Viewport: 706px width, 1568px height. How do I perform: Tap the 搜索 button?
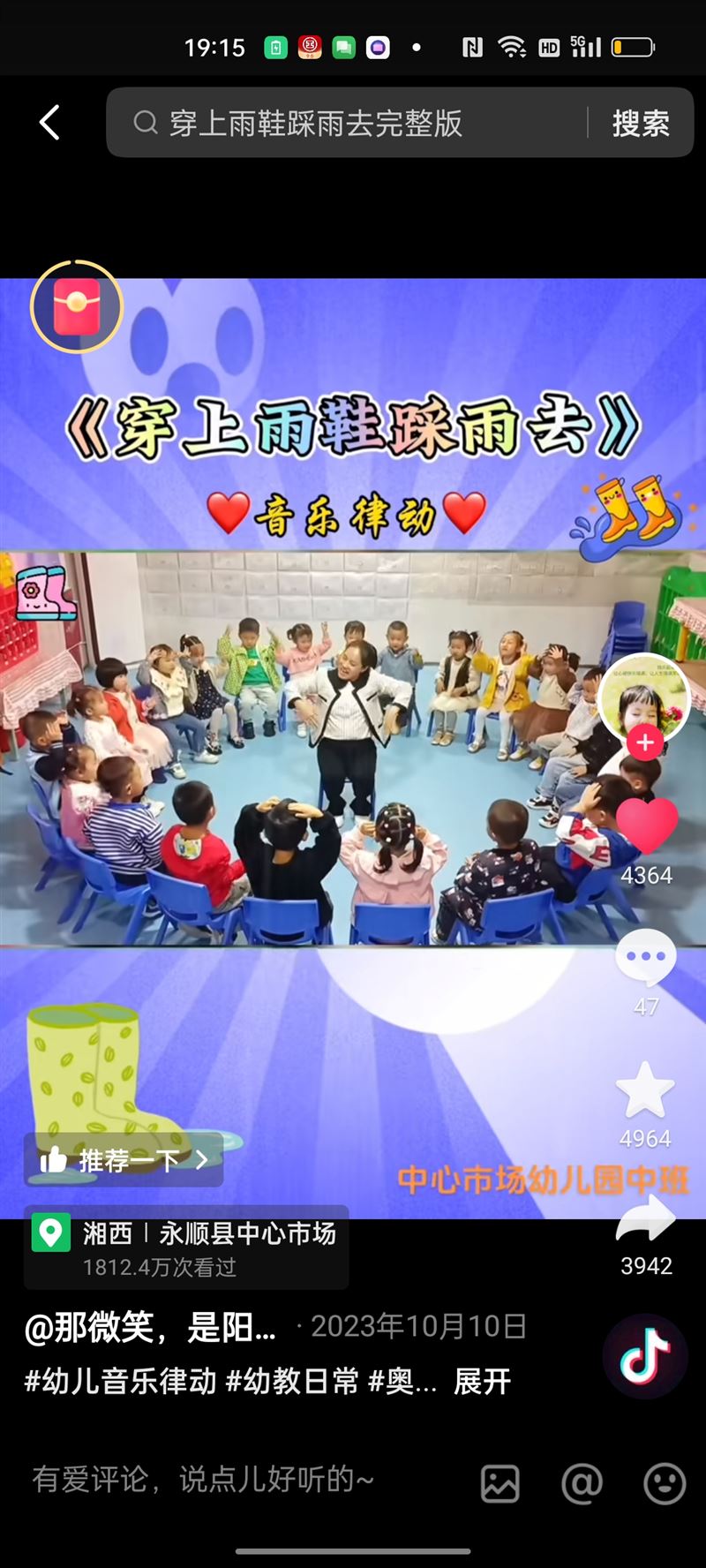[641, 123]
